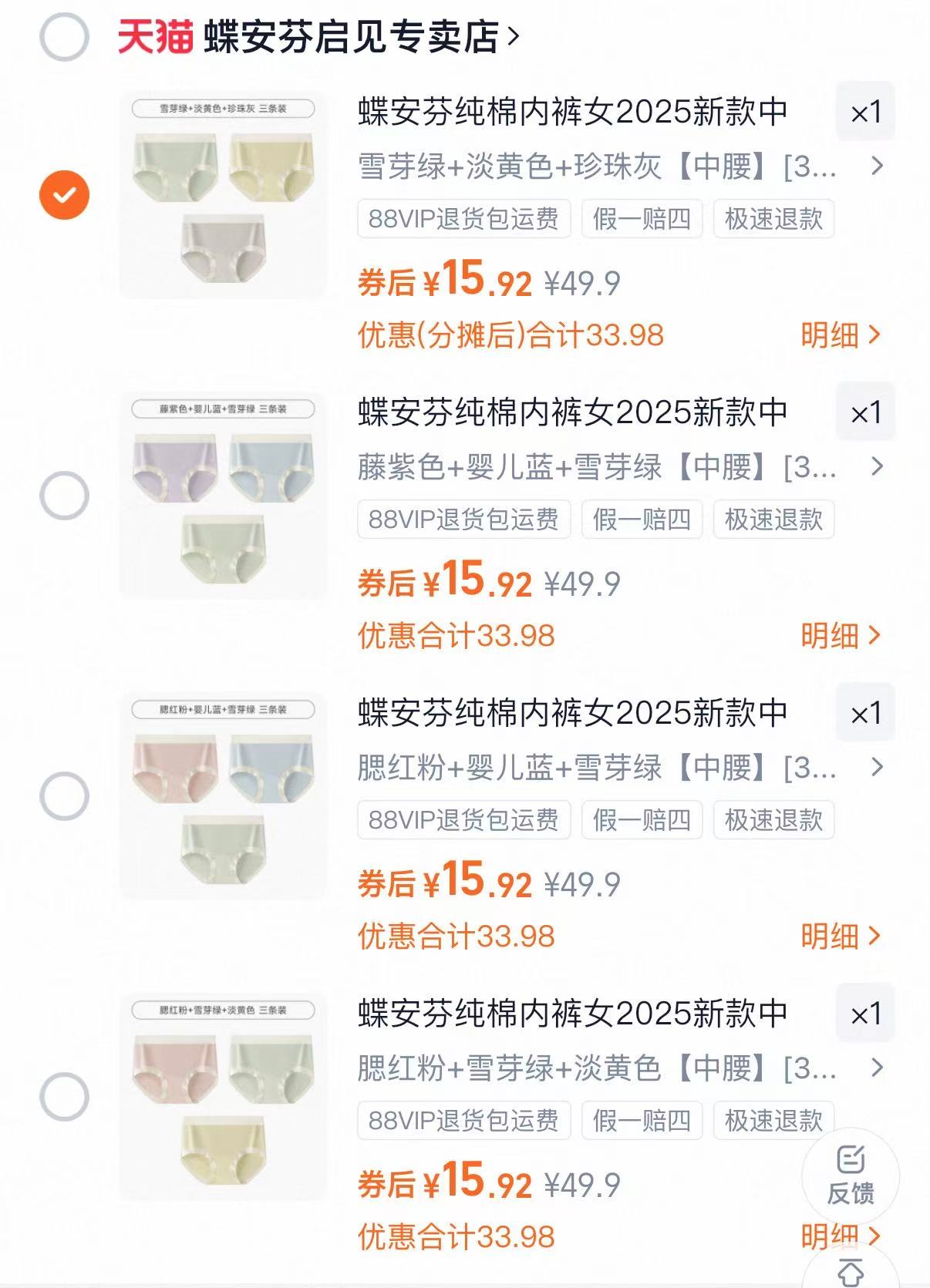Open the 藤紫色 three-pack product thumbnail
The width and height of the screenshot is (930, 1288).
[222, 493]
